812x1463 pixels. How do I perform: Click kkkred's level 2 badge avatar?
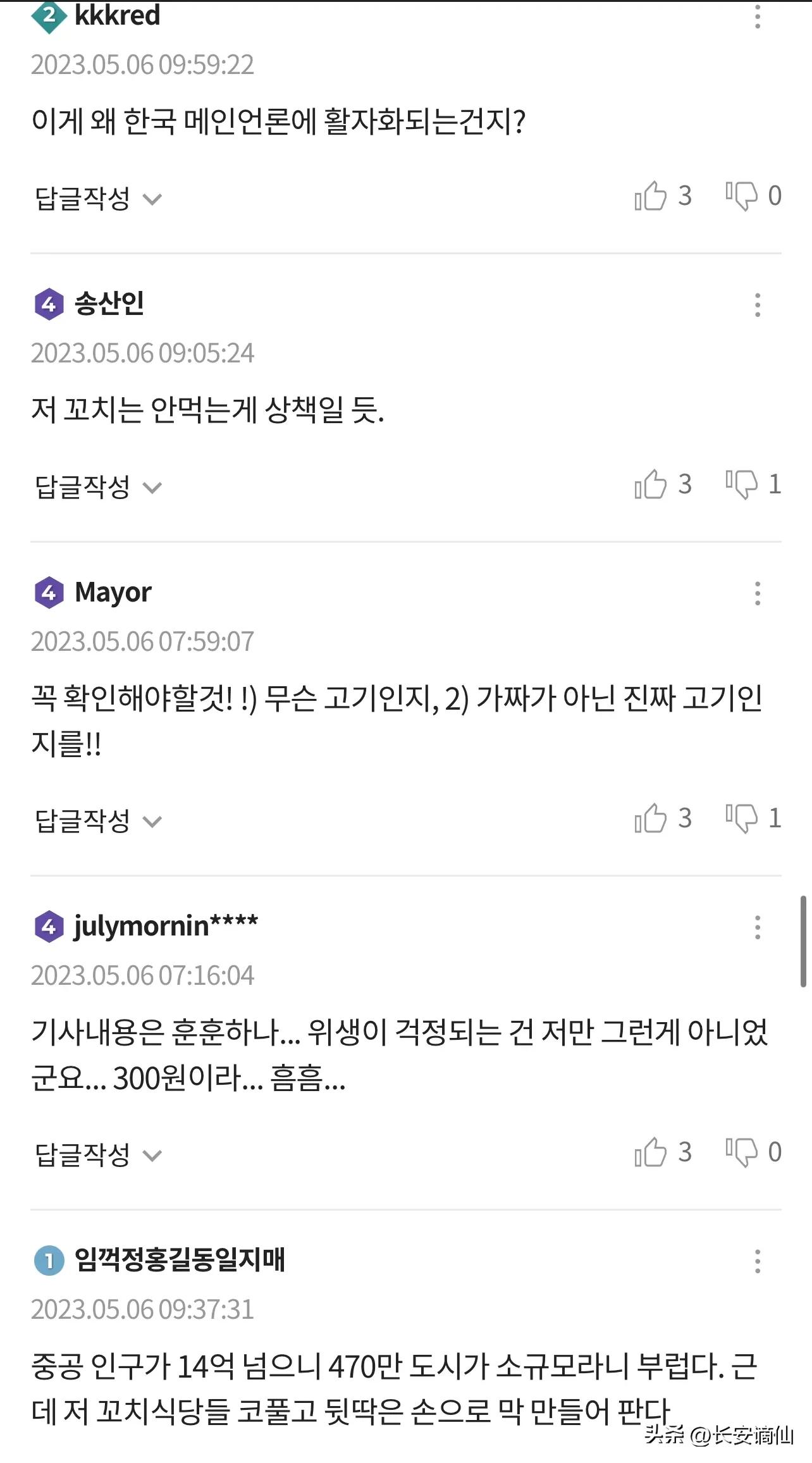(x=49, y=14)
